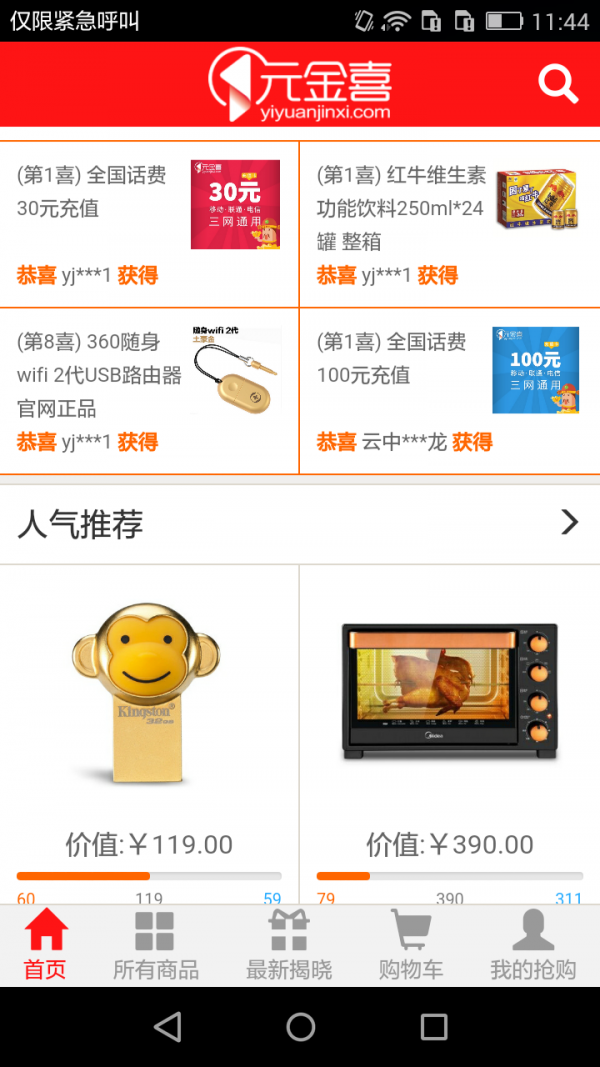View the 全国话费100元充值 winner card
The image size is (600, 1067).
pos(449,391)
